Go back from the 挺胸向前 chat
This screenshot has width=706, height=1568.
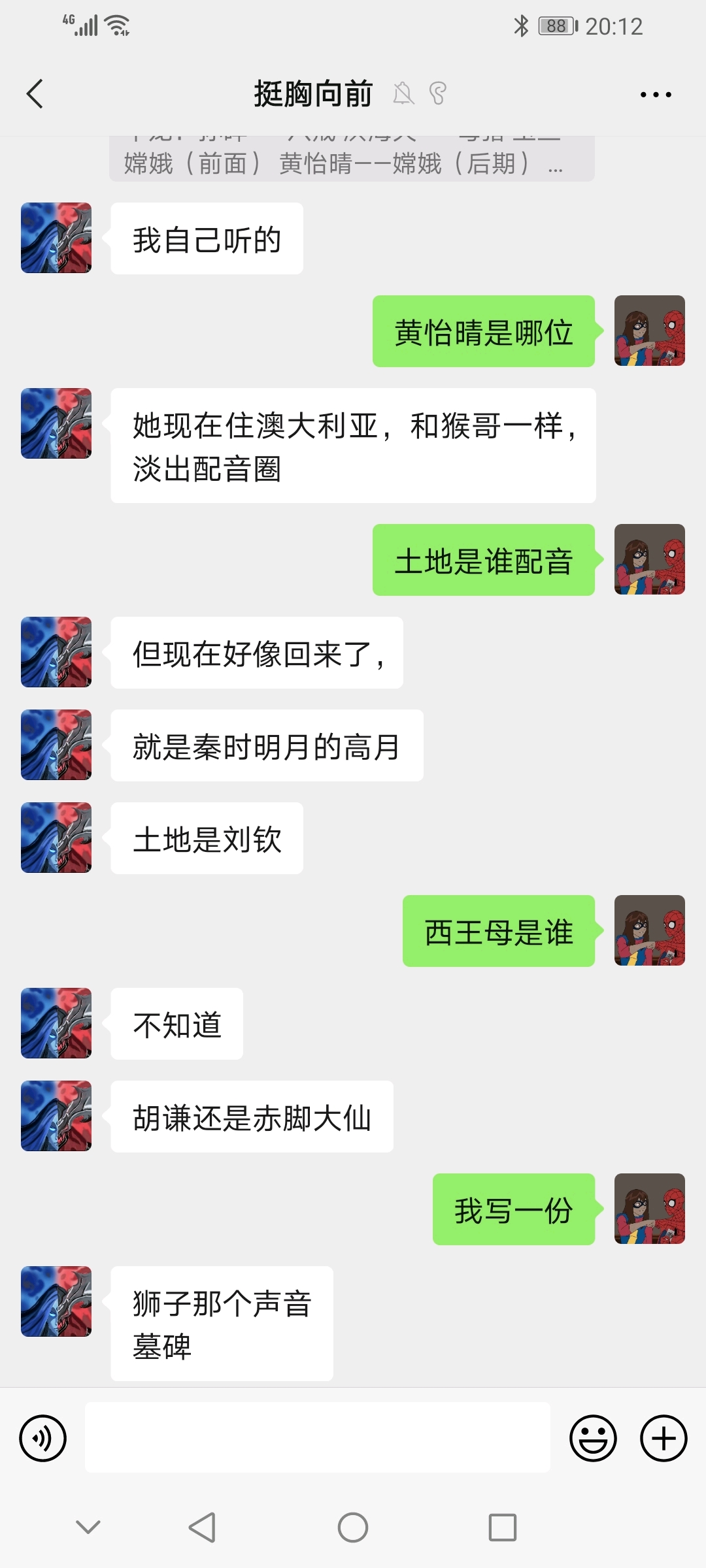pyautogui.click(x=35, y=94)
